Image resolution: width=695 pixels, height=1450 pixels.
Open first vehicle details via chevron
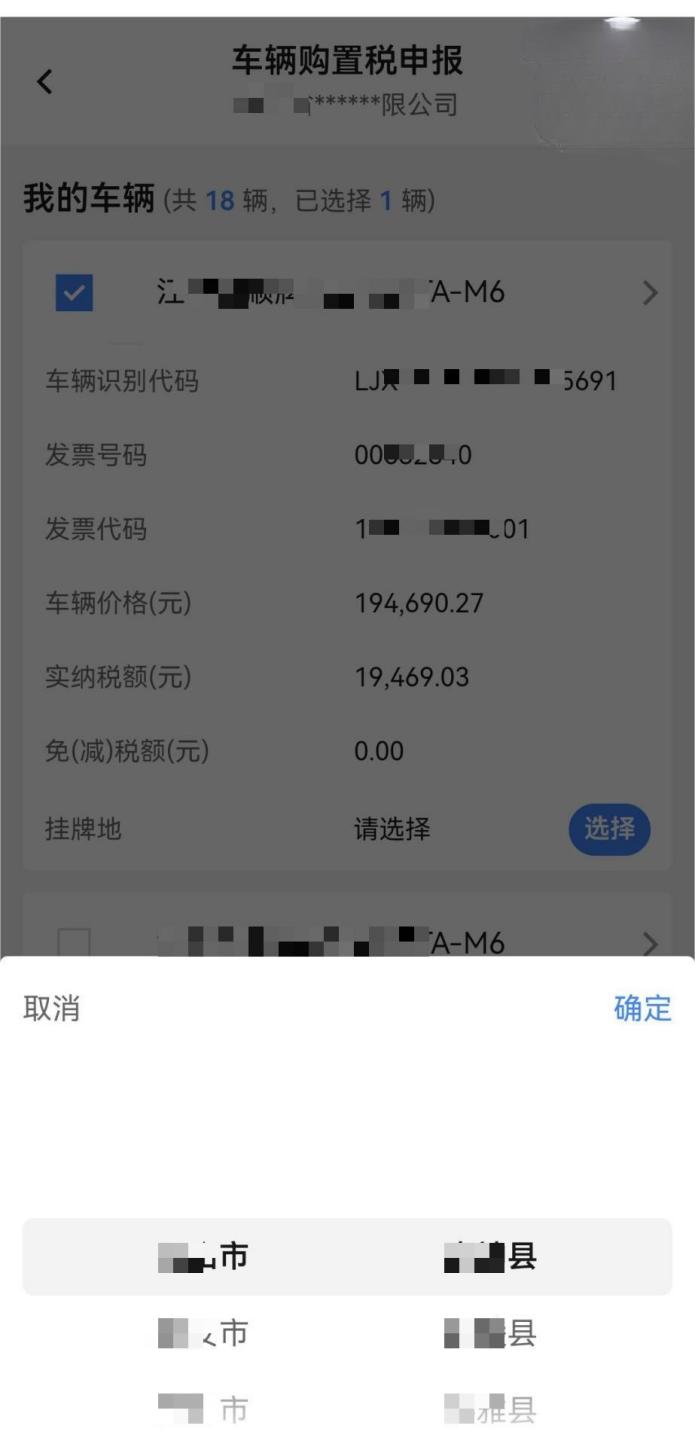click(x=650, y=293)
